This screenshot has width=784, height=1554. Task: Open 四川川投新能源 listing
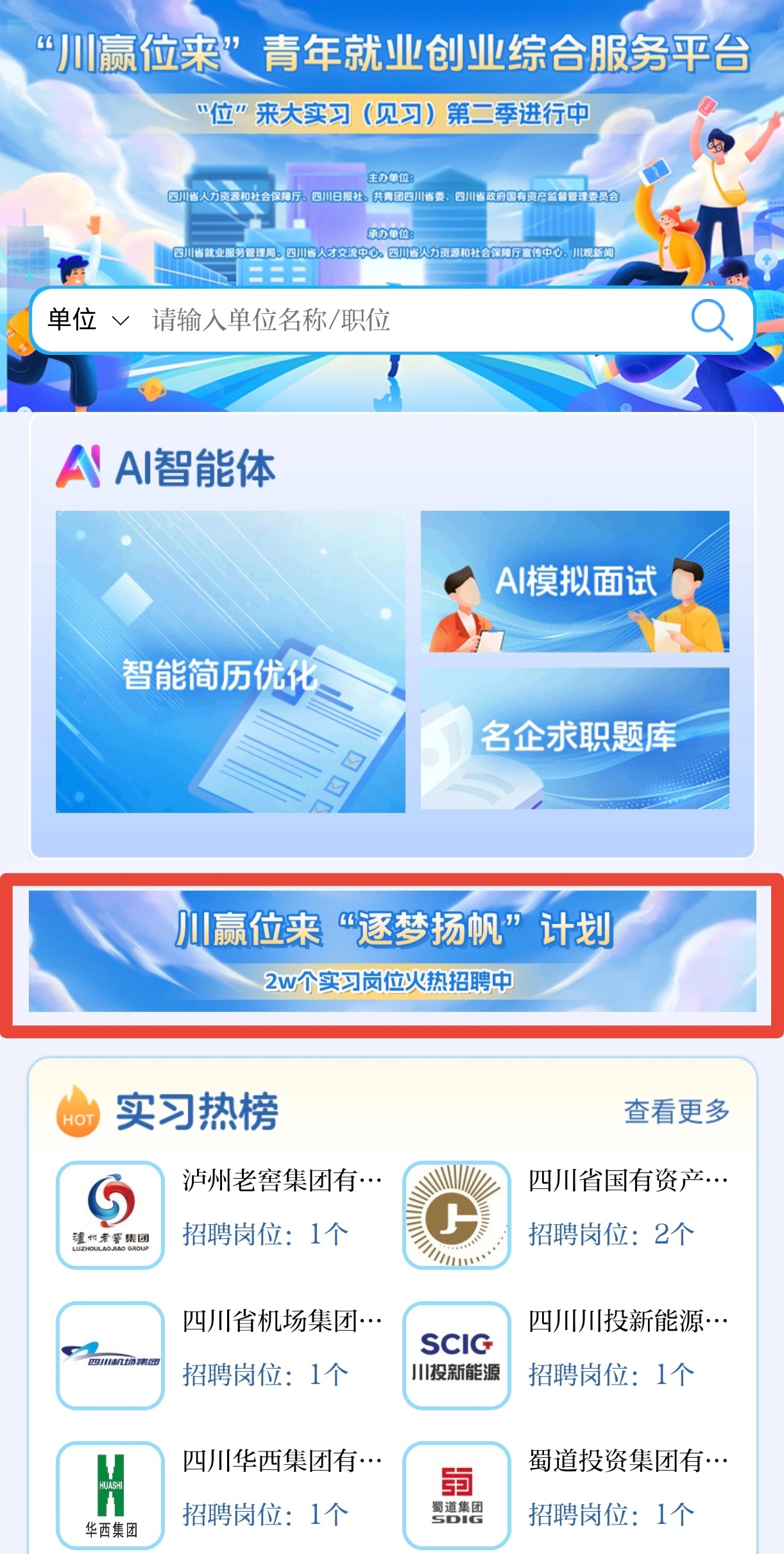(x=567, y=1355)
